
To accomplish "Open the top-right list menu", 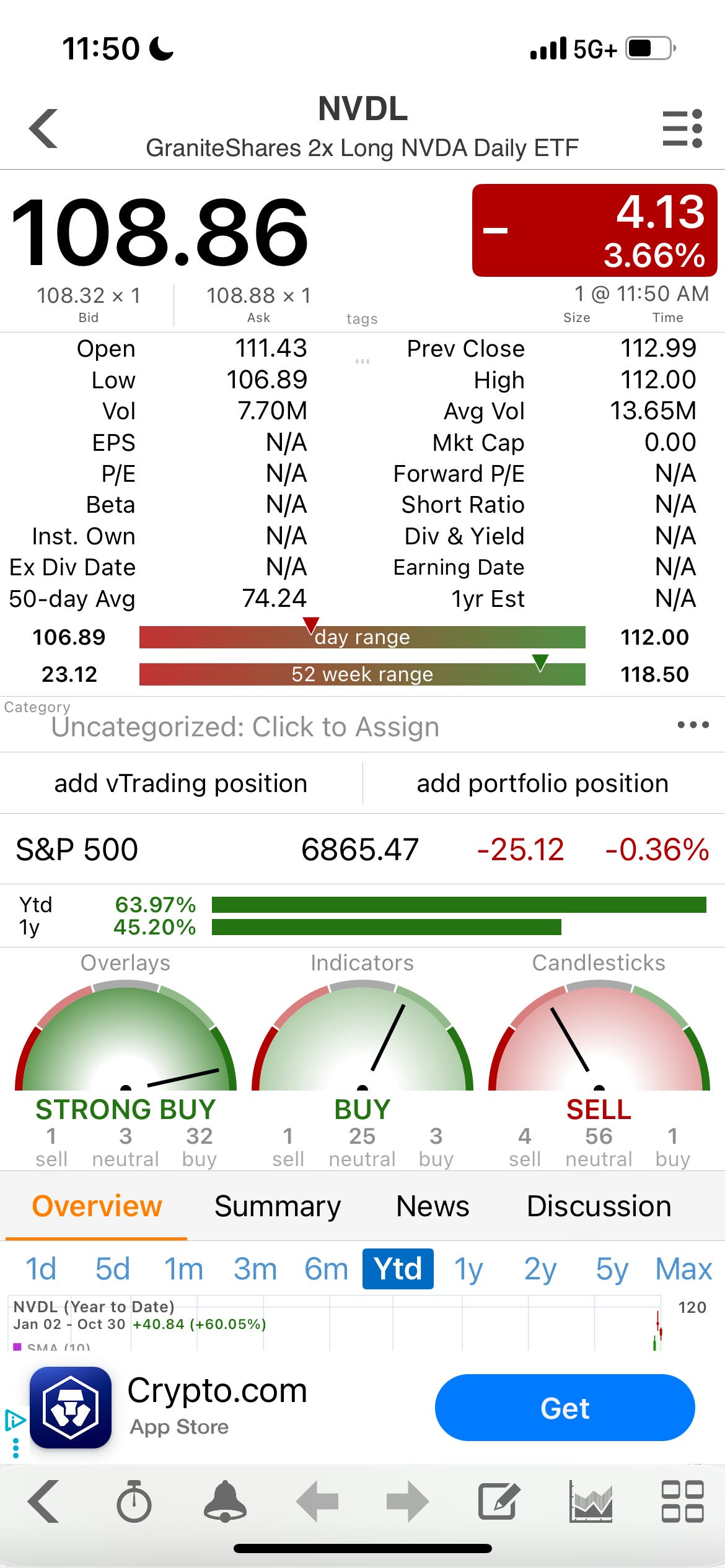I will (x=682, y=129).
